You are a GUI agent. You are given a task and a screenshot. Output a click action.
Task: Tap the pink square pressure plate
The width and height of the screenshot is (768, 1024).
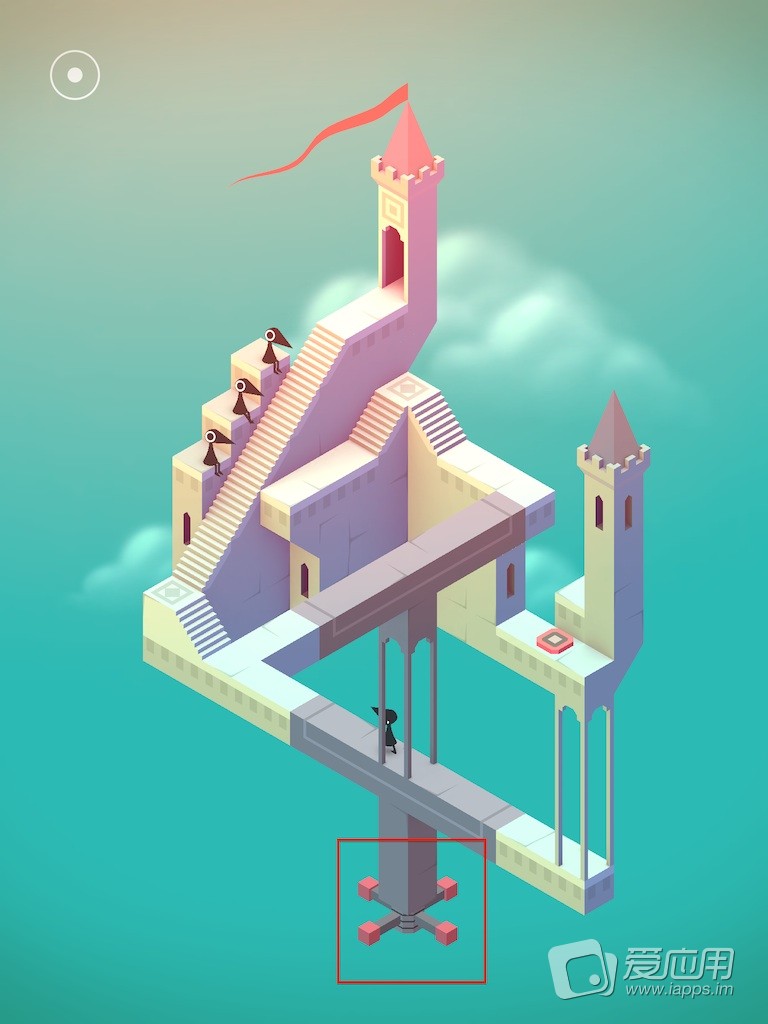pyautogui.click(x=554, y=640)
